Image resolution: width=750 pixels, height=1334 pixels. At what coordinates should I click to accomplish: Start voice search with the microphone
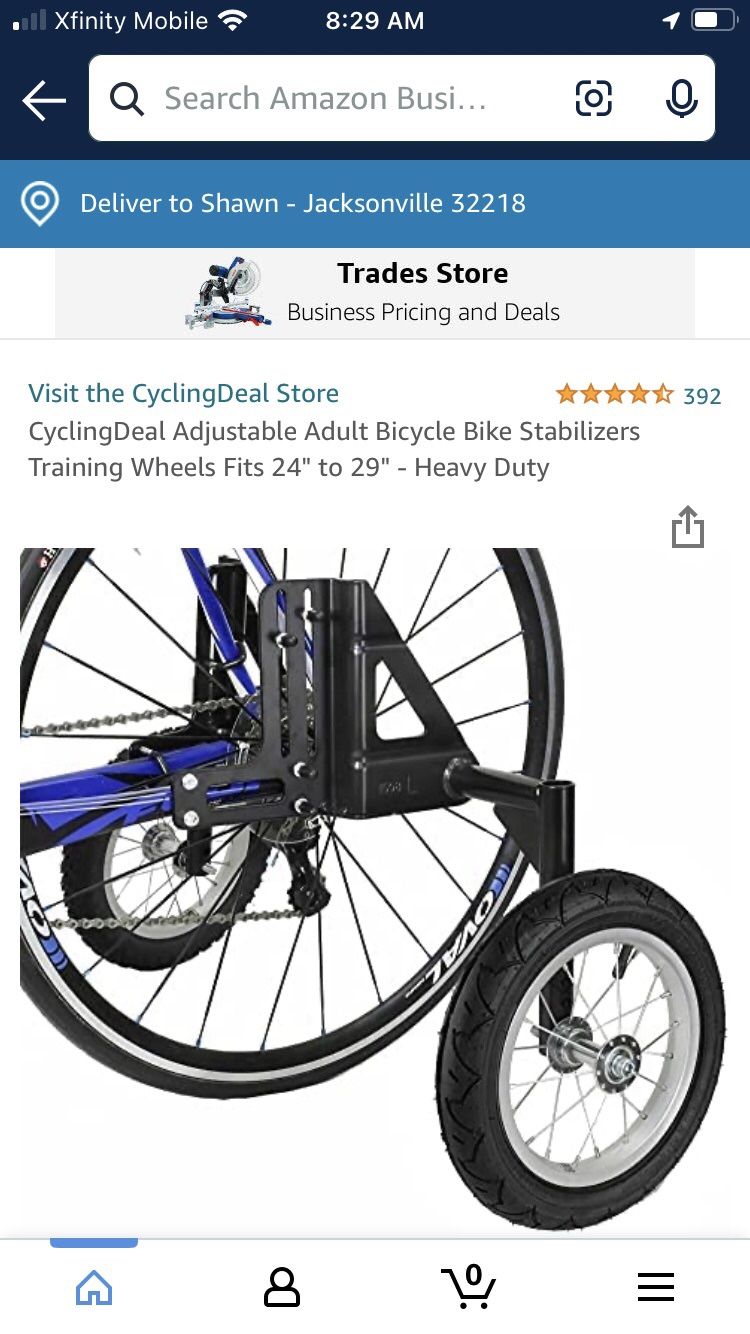point(681,98)
